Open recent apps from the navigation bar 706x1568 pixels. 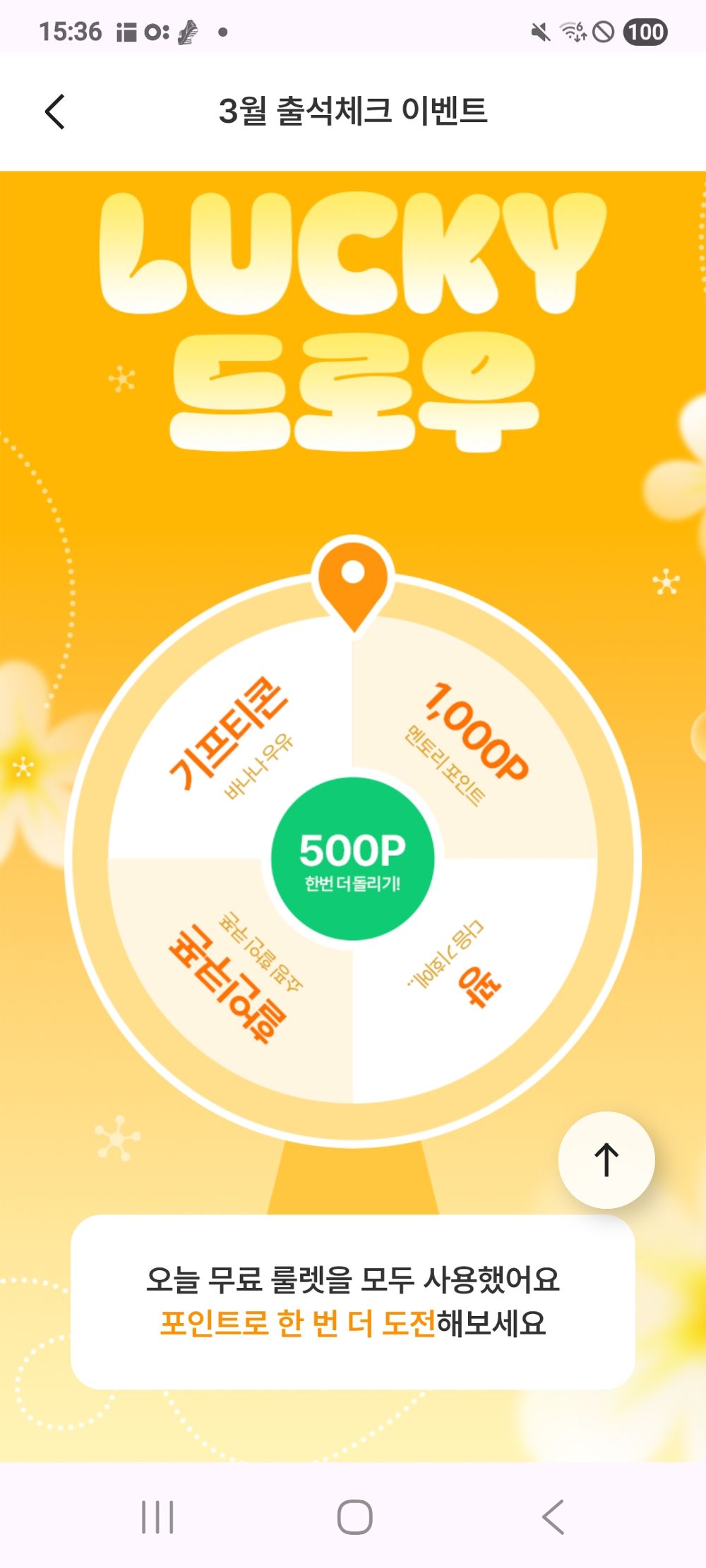point(157,1516)
